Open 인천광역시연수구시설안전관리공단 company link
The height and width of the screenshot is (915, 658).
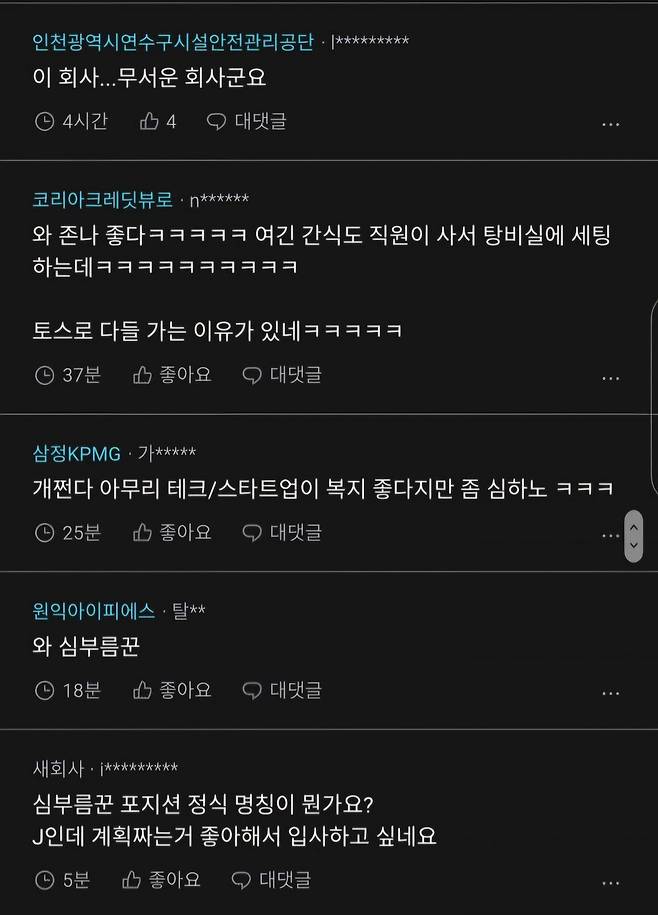(x=172, y=42)
